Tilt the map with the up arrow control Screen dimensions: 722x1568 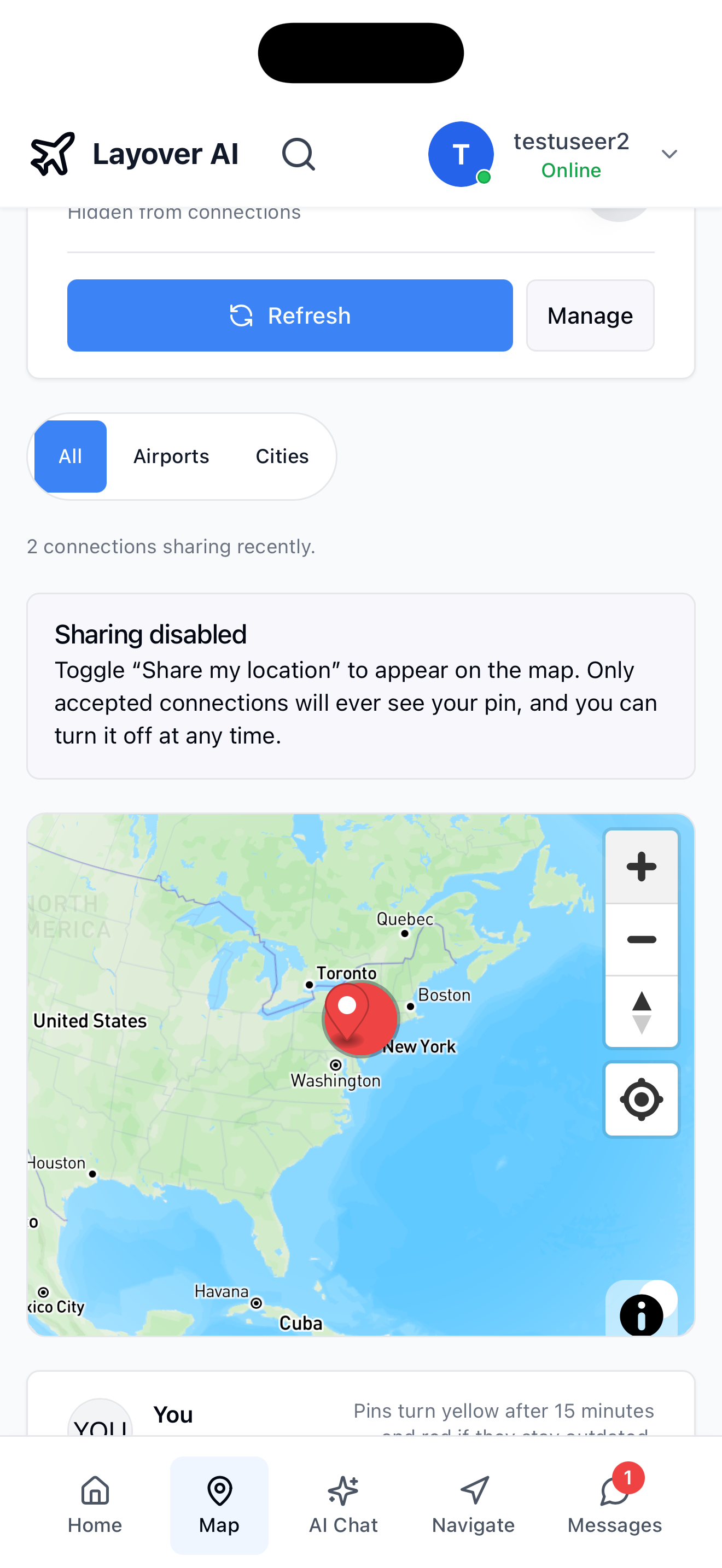click(641, 1001)
